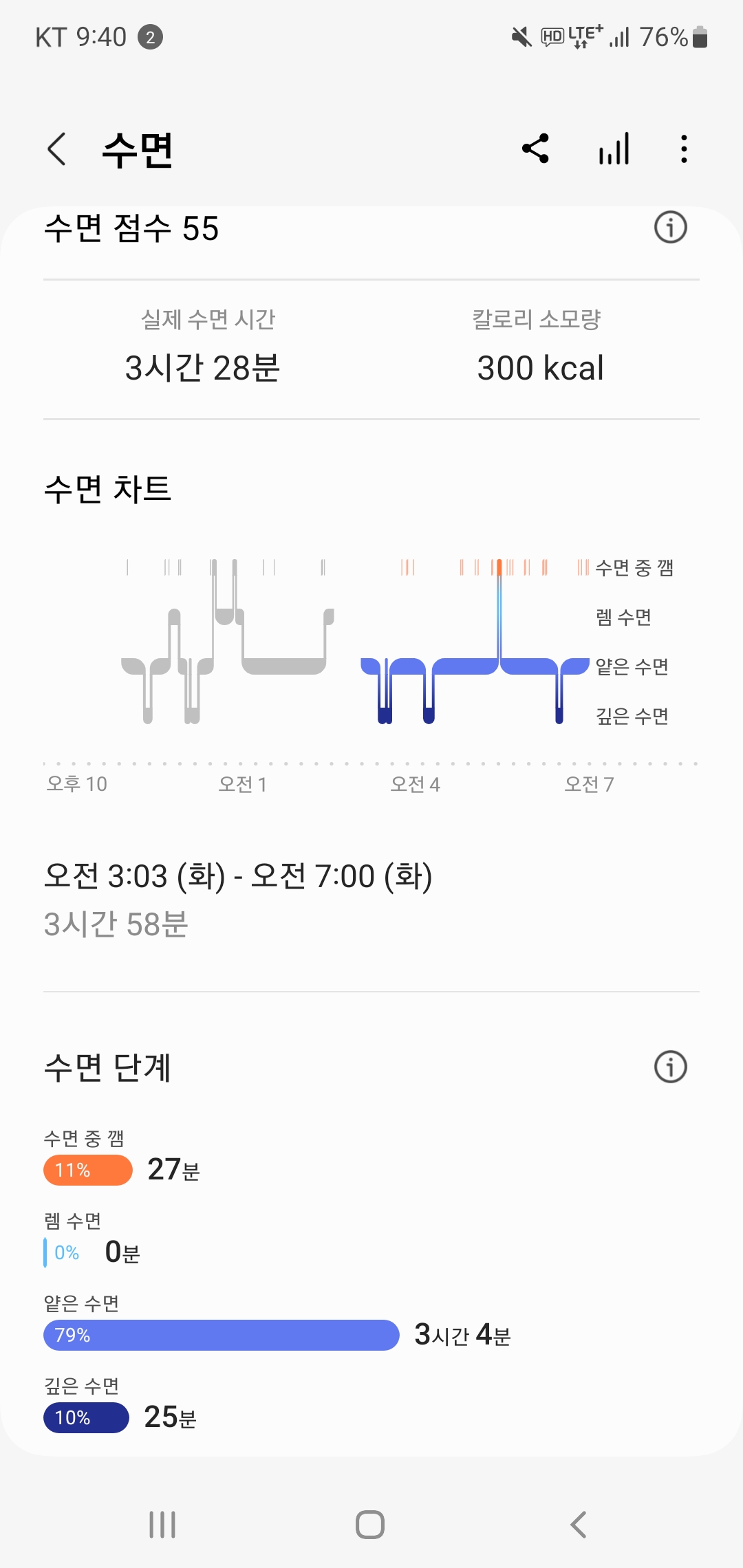The image size is (743, 1568).
Task: Open the overflow menu
Action: [683, 149]
